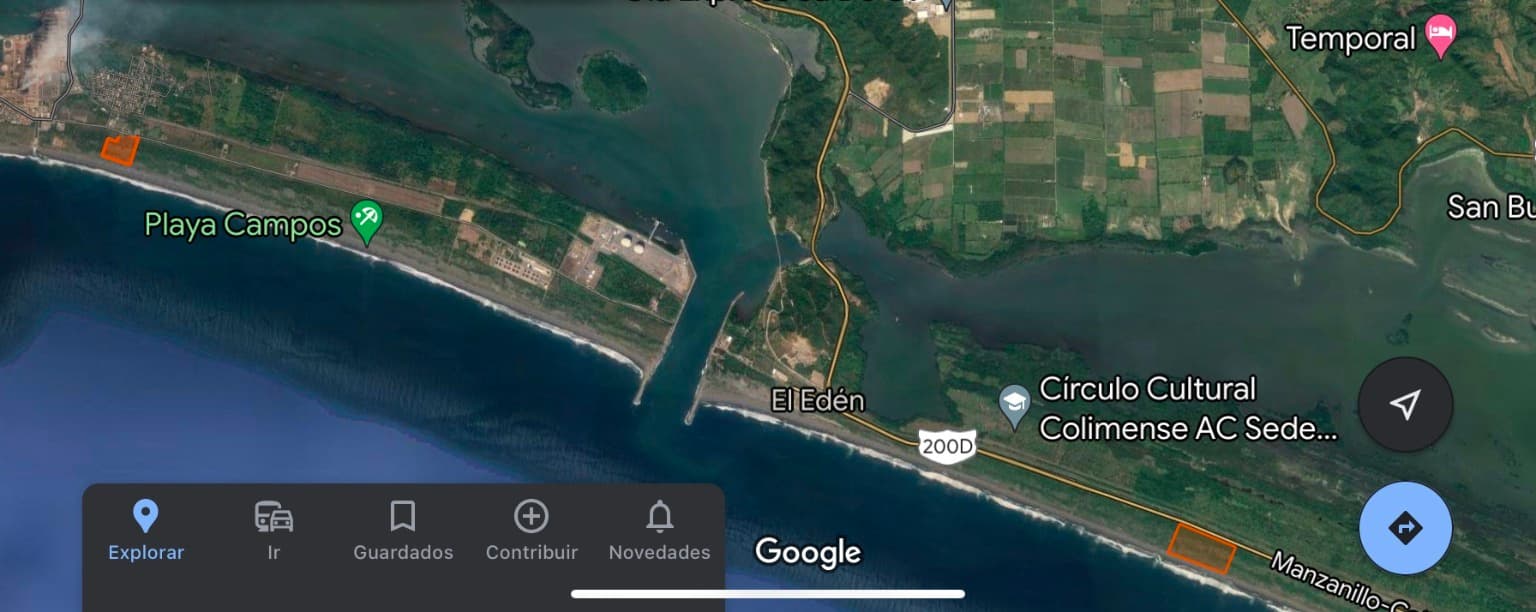Open the Novedades tab

659,531
